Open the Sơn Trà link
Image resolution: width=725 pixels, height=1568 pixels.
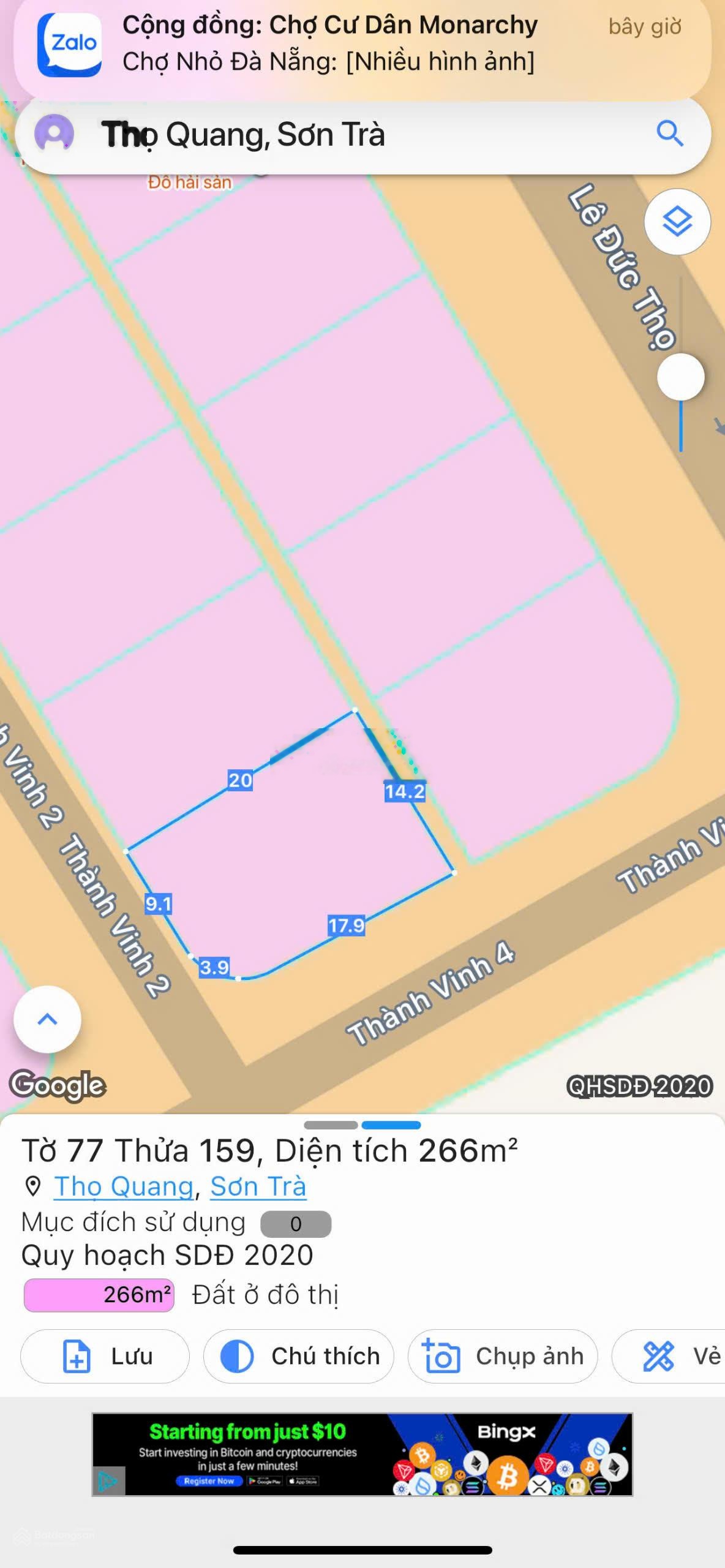pyautogui.click(x=258, y=1186)
